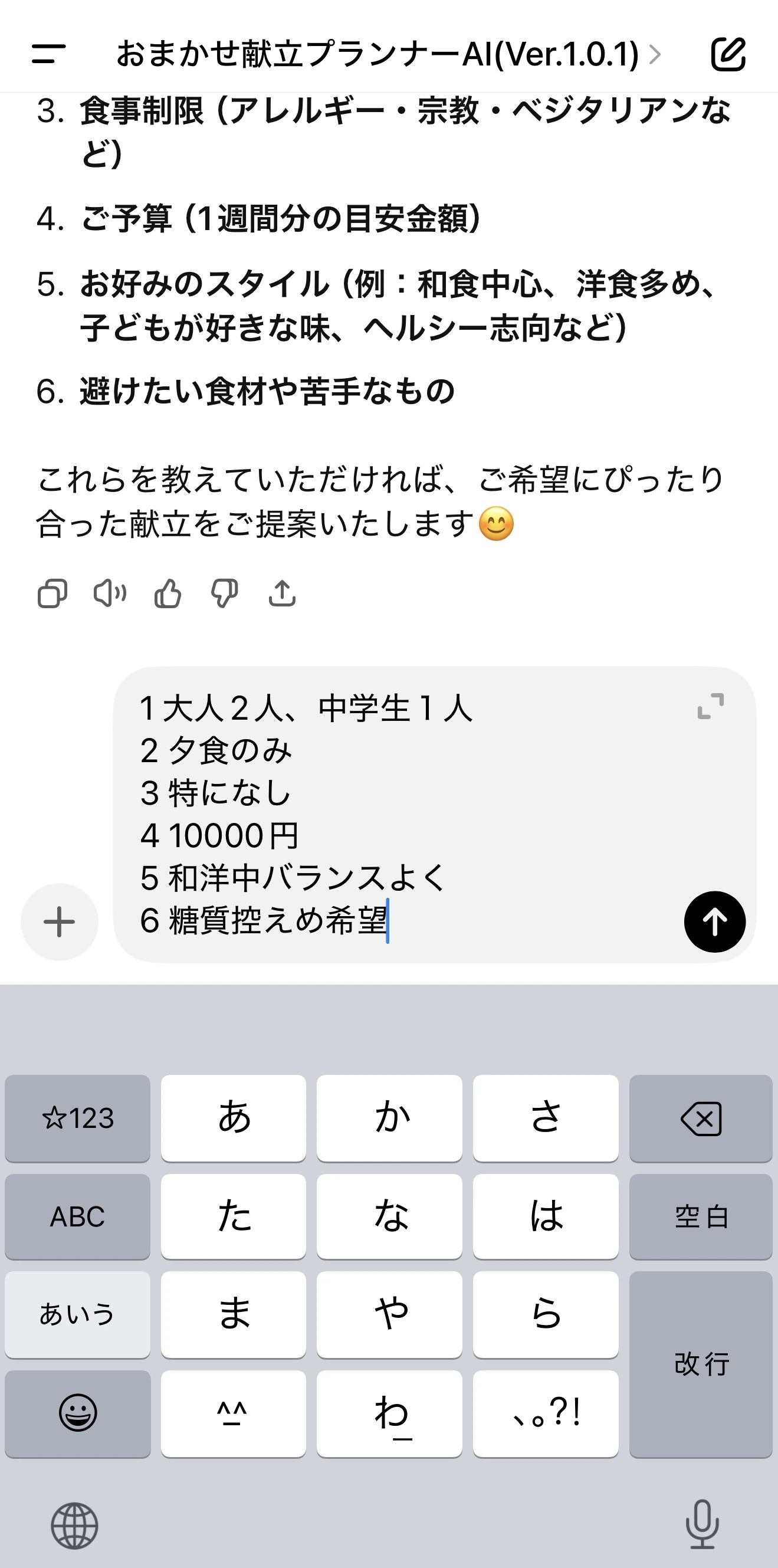Hit the backspace key on the keyboard
The width and height of the screenshot is (778, 1568).
[701, 1118]
